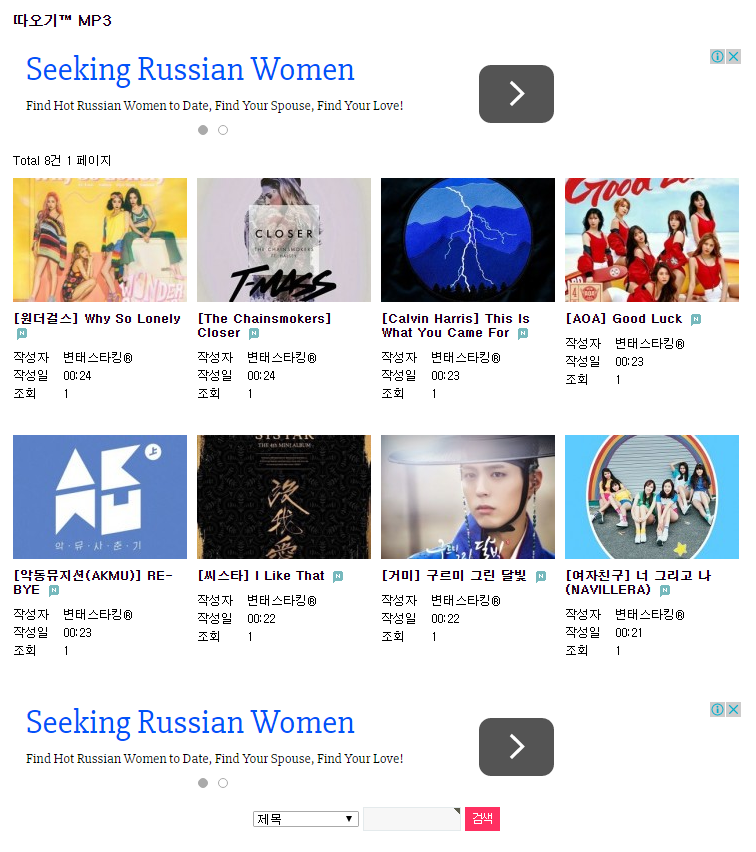Open the Wonder Girls Why So Lonely thumbnail

[x=99, y=240]
